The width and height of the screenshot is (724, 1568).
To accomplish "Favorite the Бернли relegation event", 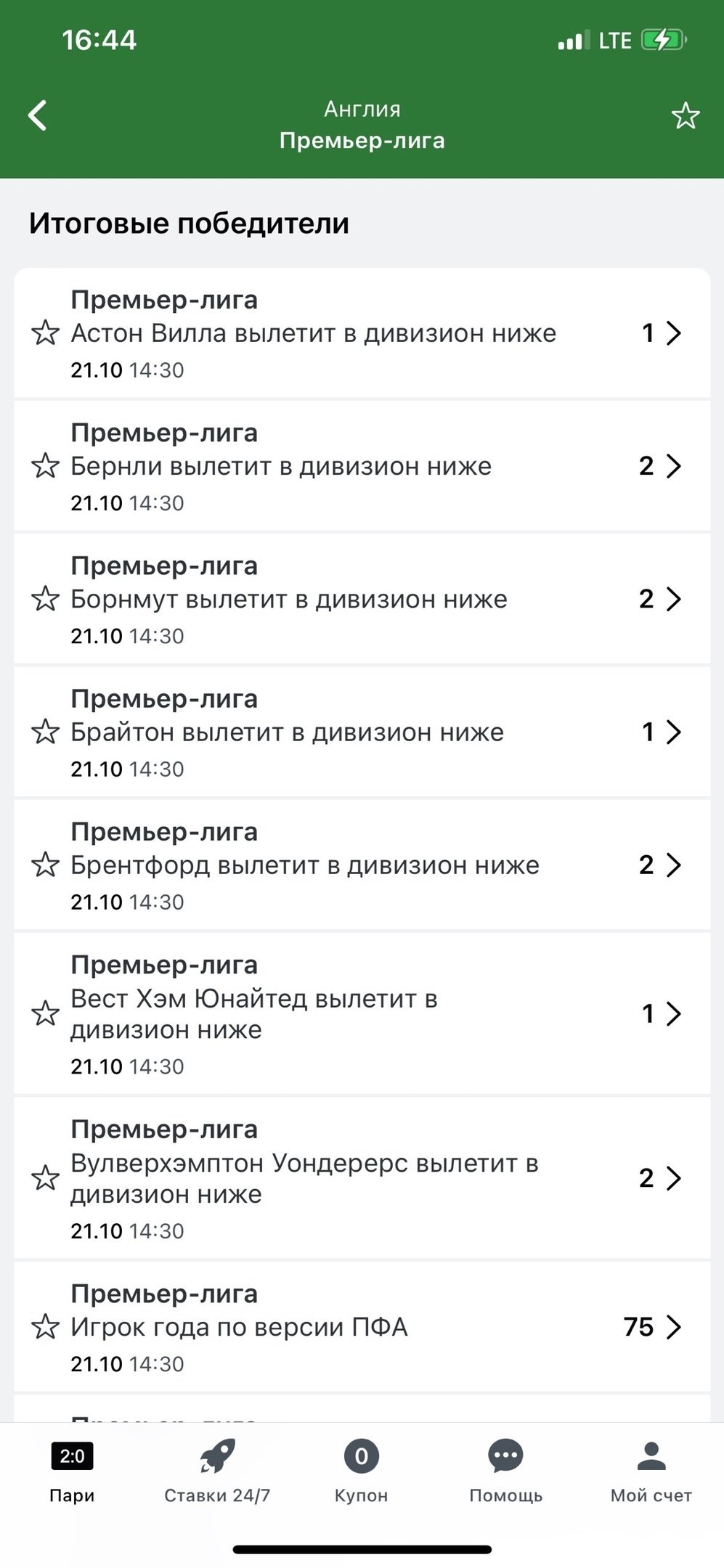I will (x=45, y=466).
